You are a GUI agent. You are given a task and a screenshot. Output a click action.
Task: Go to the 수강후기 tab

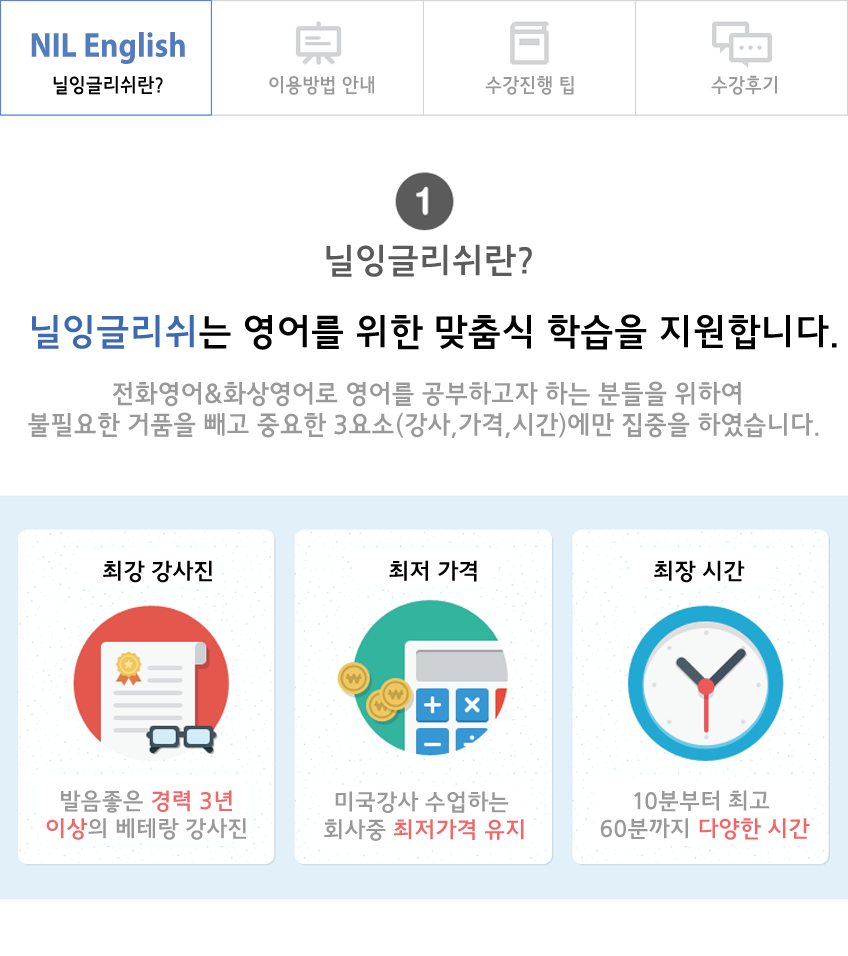click(742, 58)
